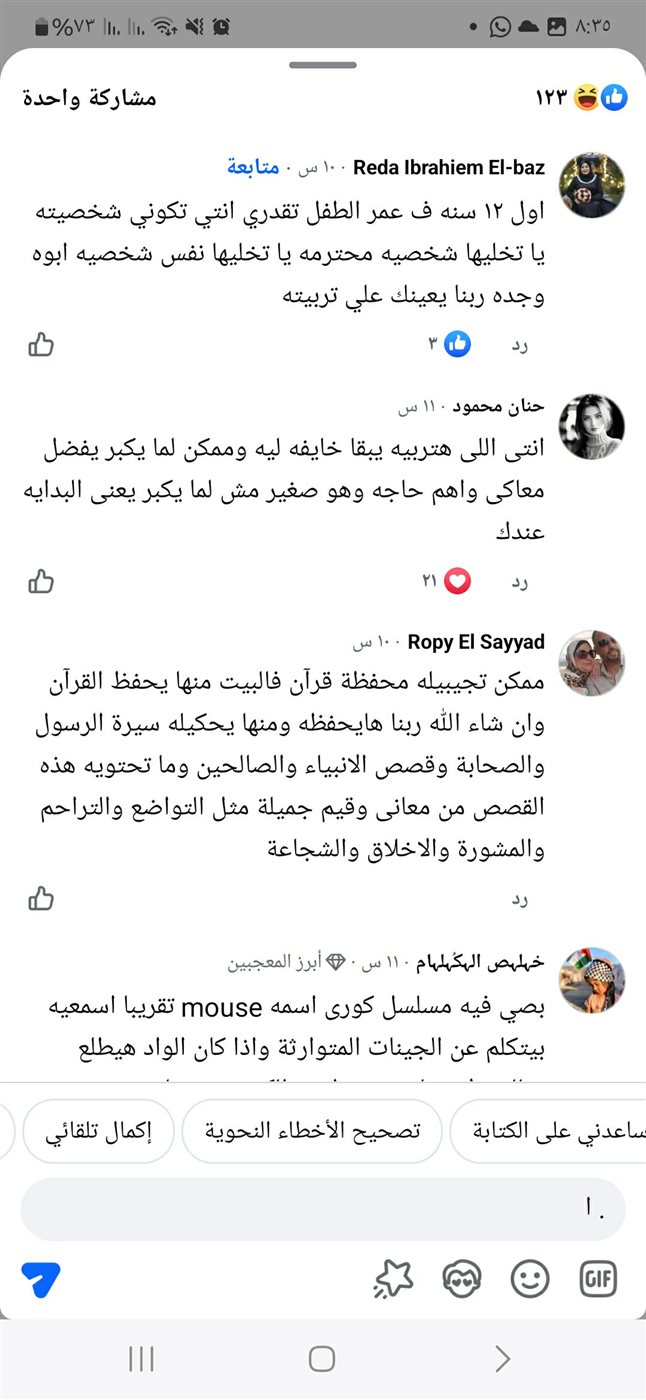Open Ropy El Sayyad's profile picture
646x1400 pixels.
(x=591, y=662)
